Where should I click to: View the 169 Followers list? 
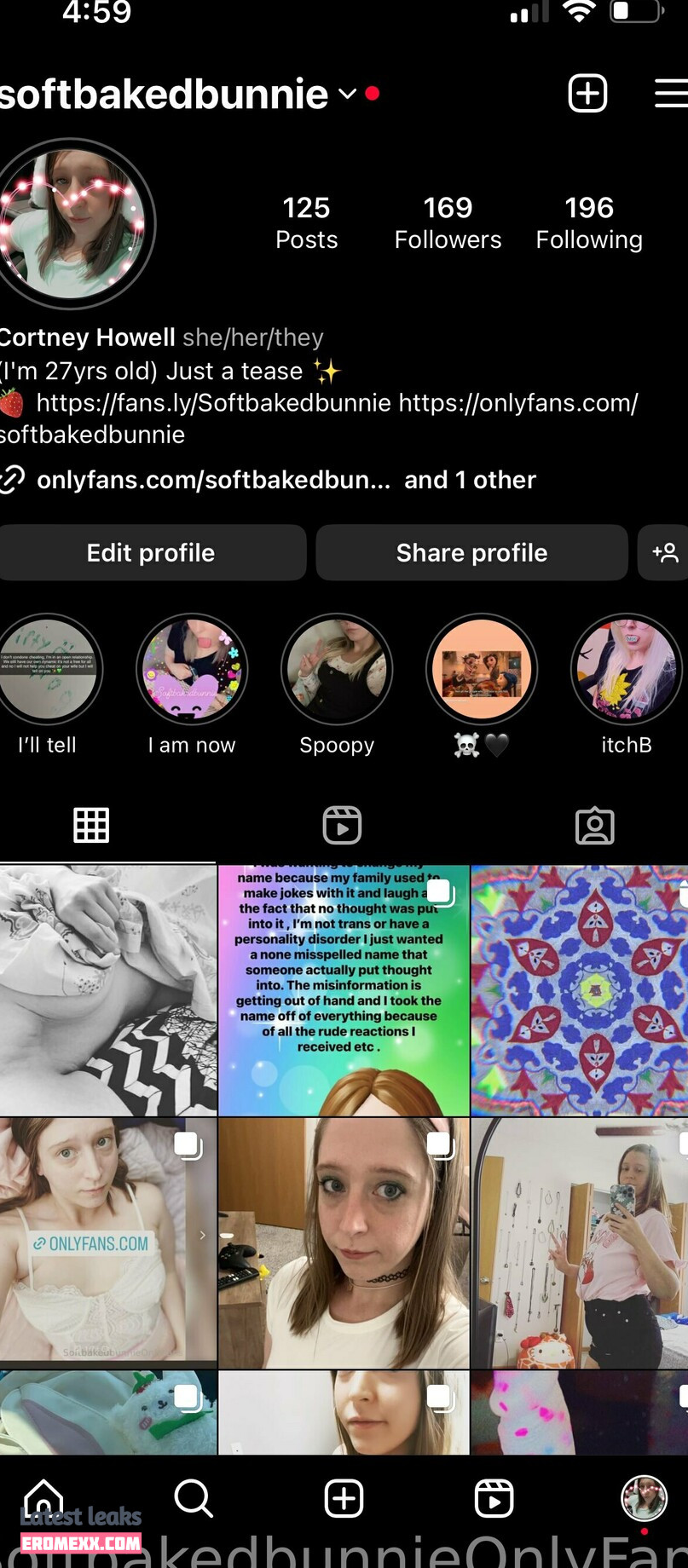[x=448, y=222]
